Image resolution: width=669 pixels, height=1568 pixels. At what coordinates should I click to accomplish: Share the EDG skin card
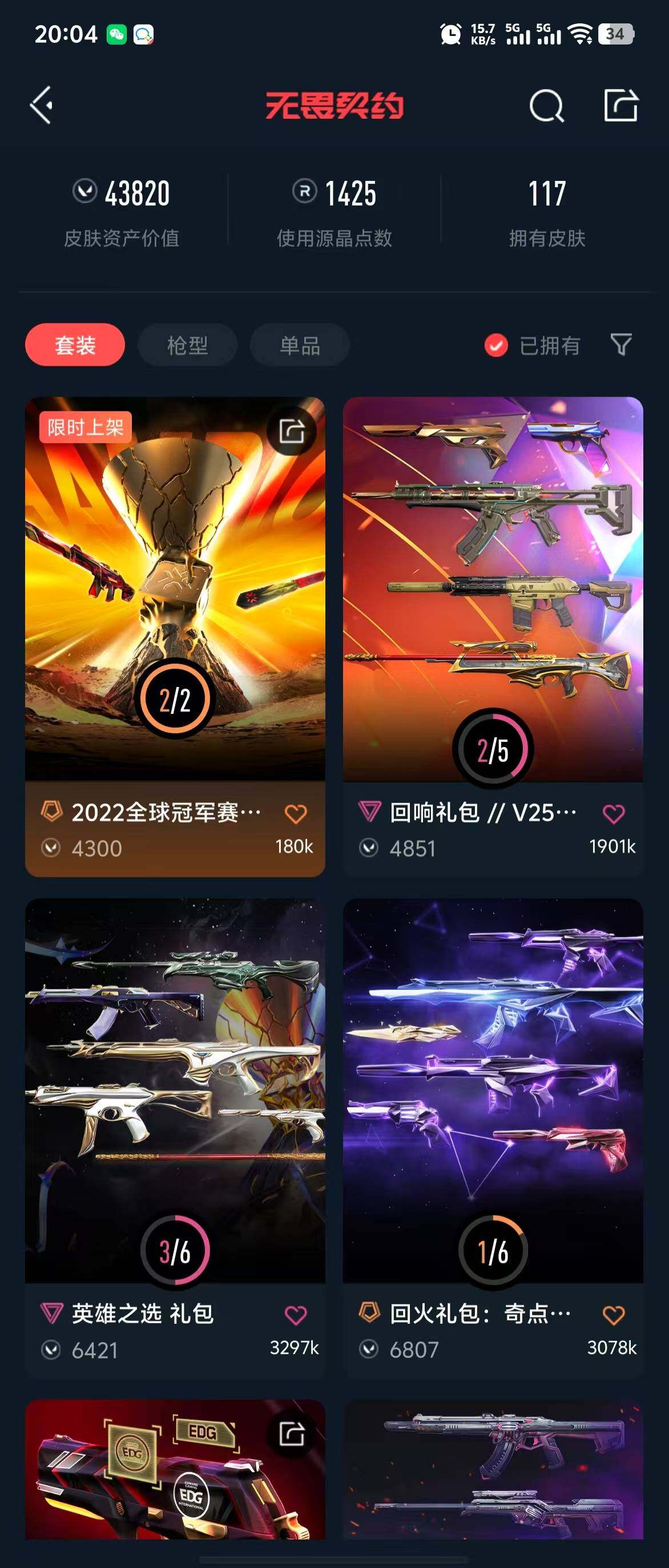(292, 1434)
